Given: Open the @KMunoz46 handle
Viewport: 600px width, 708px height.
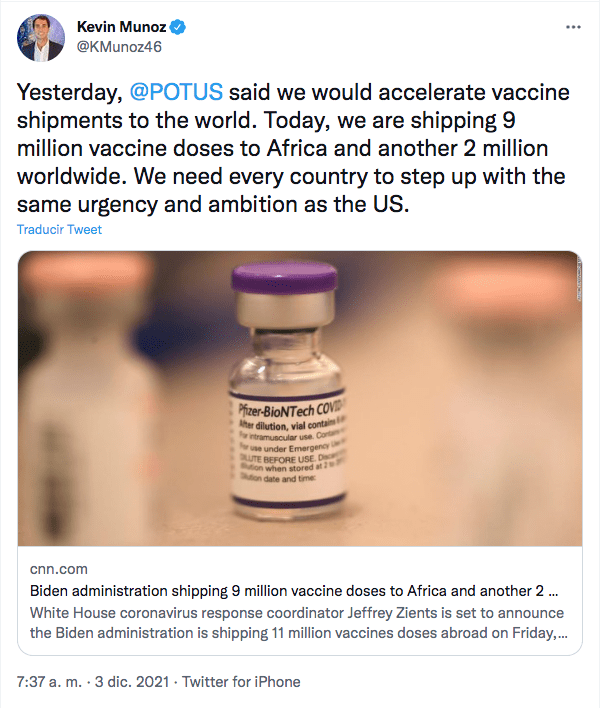Looking at the screenshot, I should 119,46.
